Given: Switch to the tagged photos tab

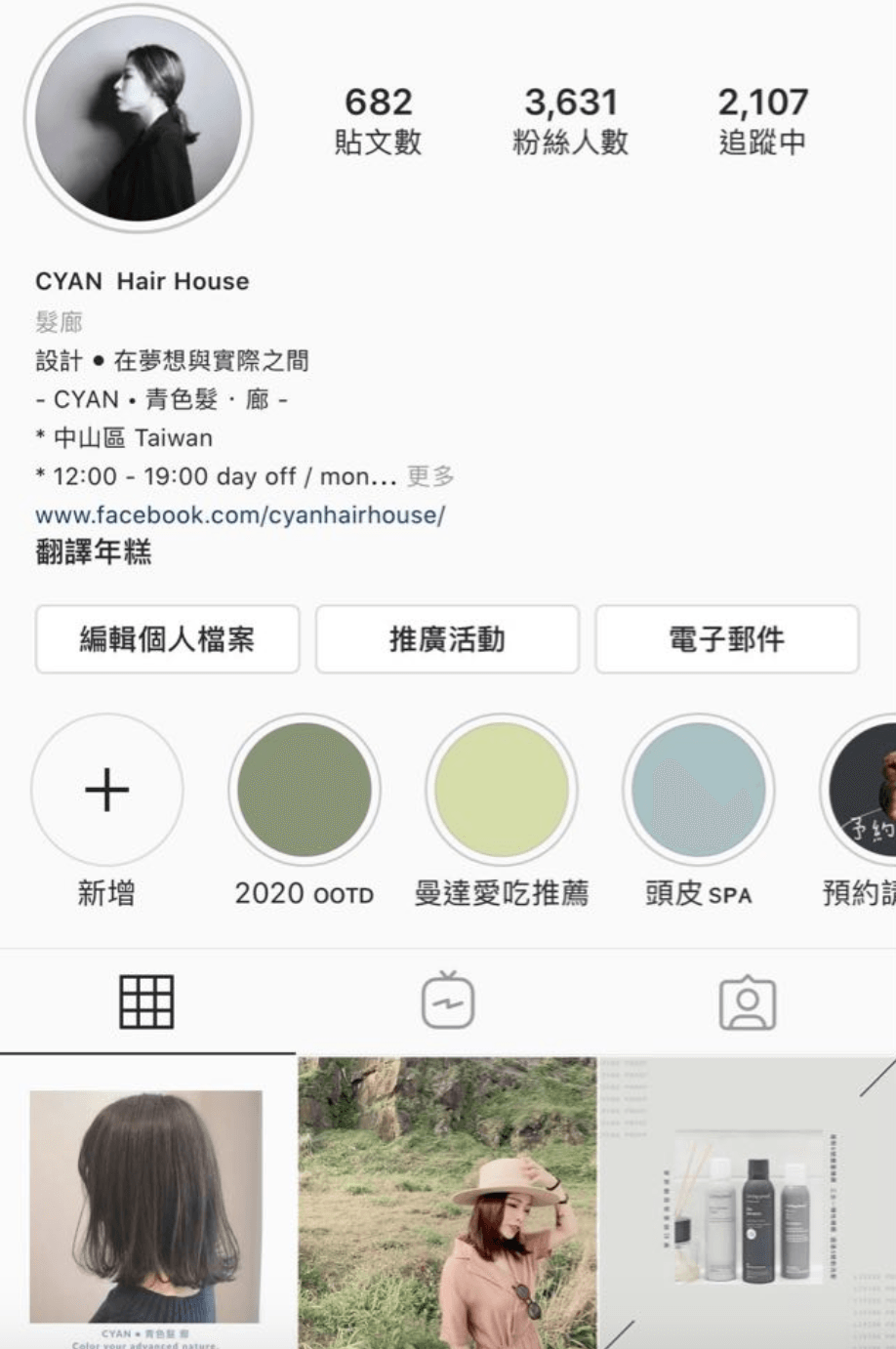Looking at the screenshot, I should point(748,1002).
